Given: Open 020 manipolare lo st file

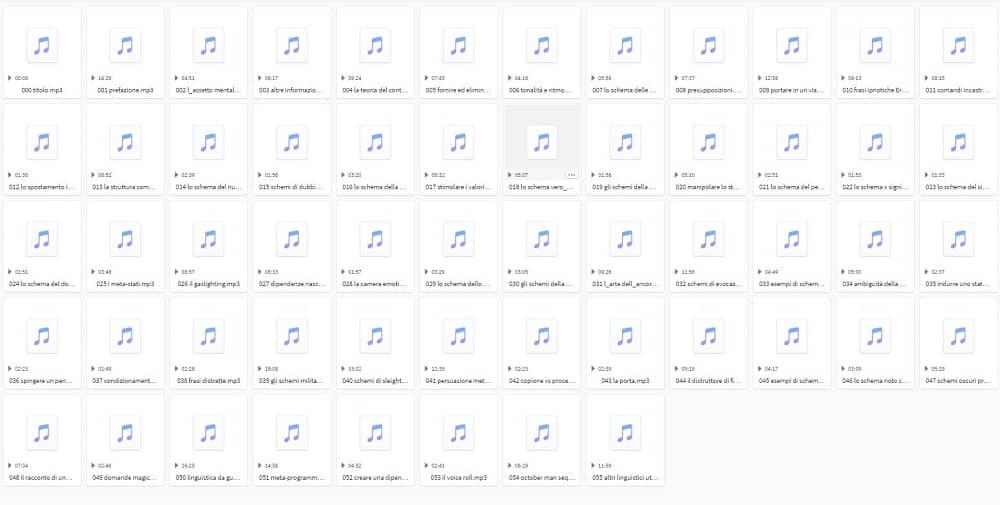Looking at the screenshot, I should pos(708,143).
